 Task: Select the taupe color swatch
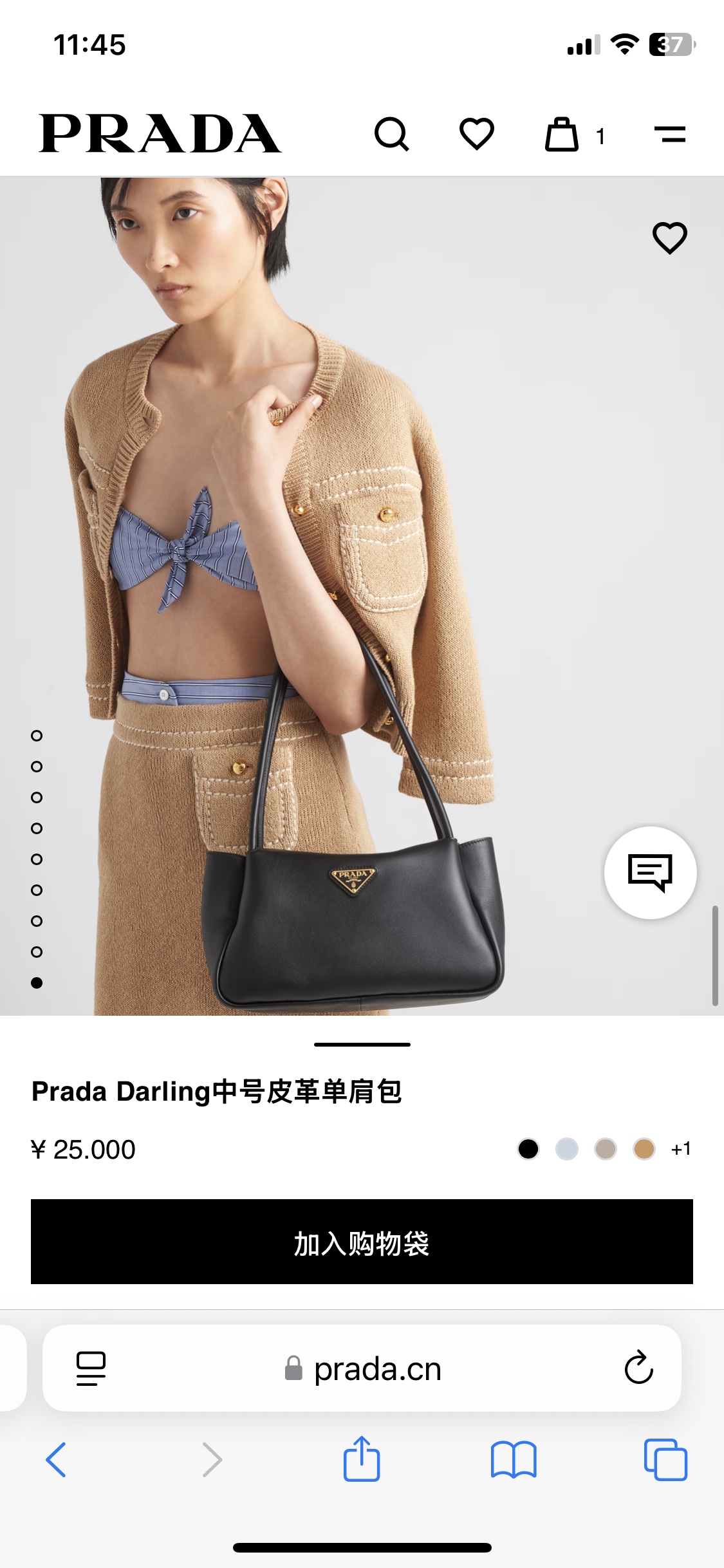(606, 1149)
